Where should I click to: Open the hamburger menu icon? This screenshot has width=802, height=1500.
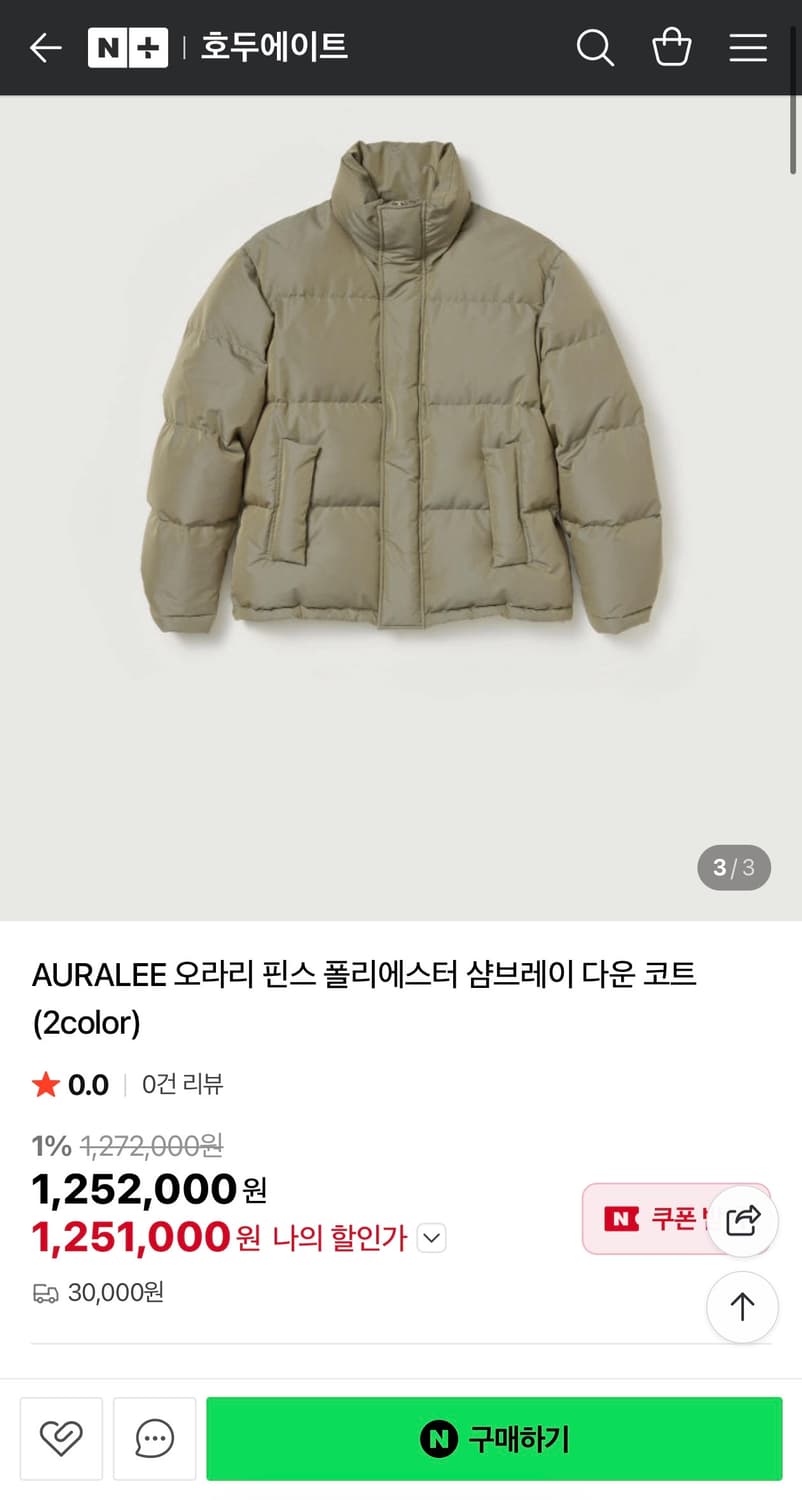(x=748, y=47)
